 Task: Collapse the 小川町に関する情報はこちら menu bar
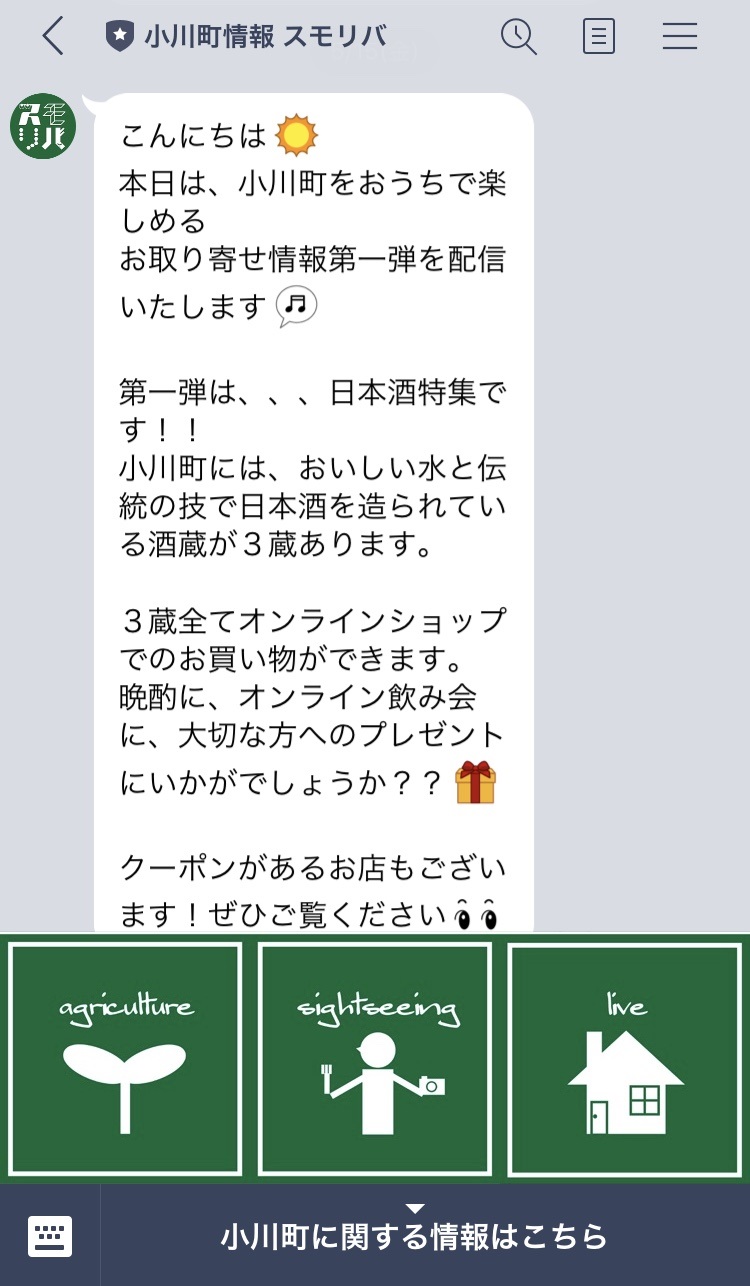point(415,1236)
